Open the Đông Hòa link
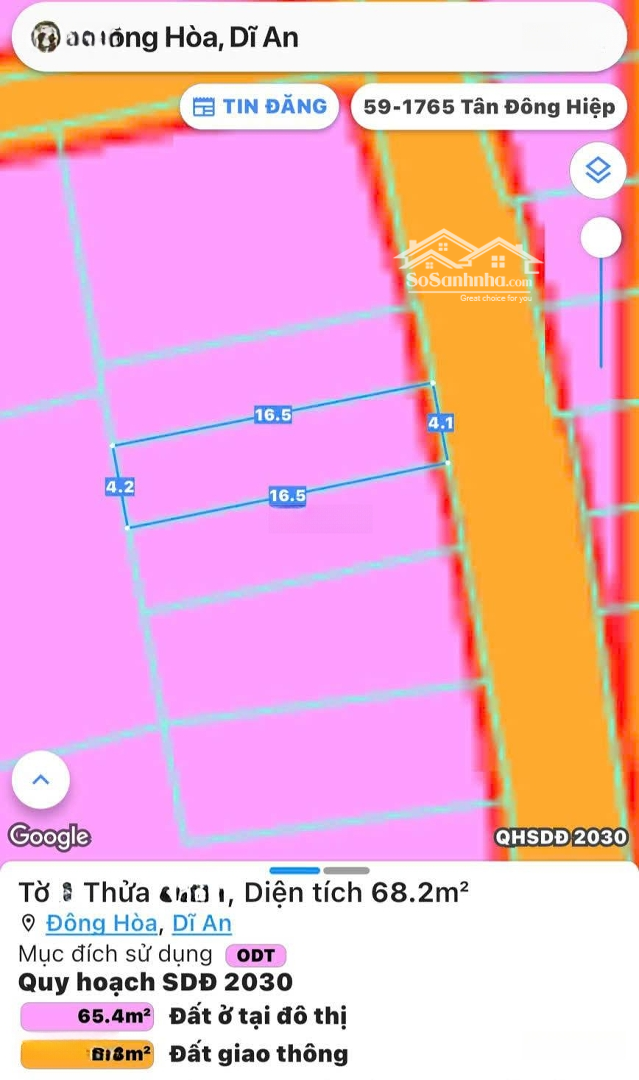The width and height of the screenshot is (639, 1080). [x=101, y=922]
